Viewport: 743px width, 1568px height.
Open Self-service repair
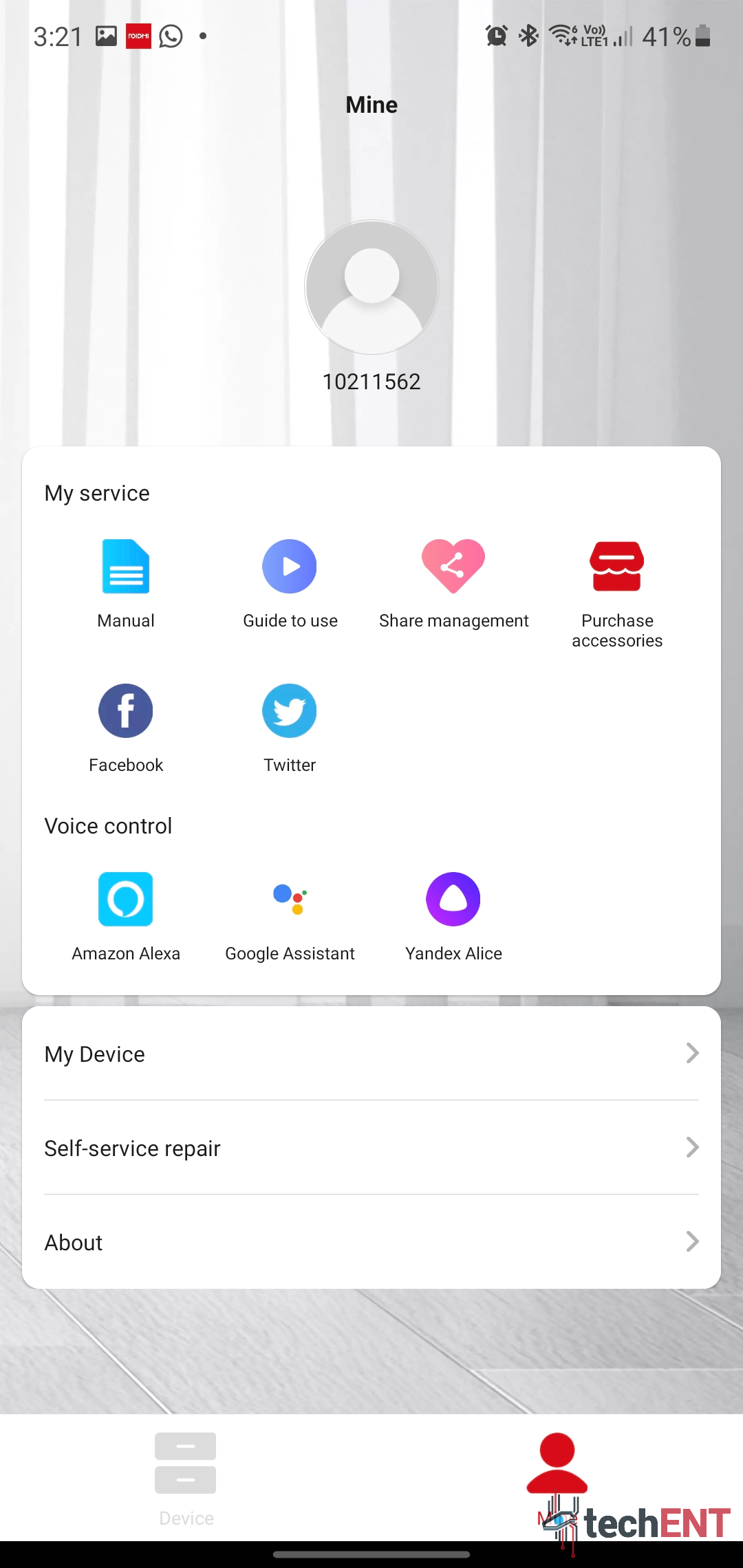[371, 1148]
